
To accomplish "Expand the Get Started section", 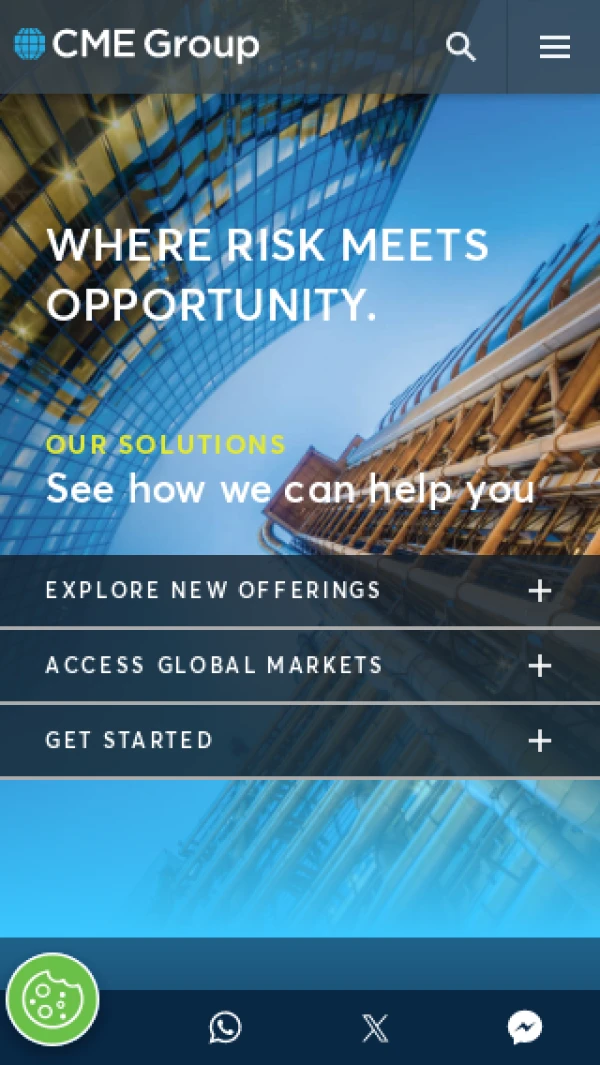I will (539, 741).
